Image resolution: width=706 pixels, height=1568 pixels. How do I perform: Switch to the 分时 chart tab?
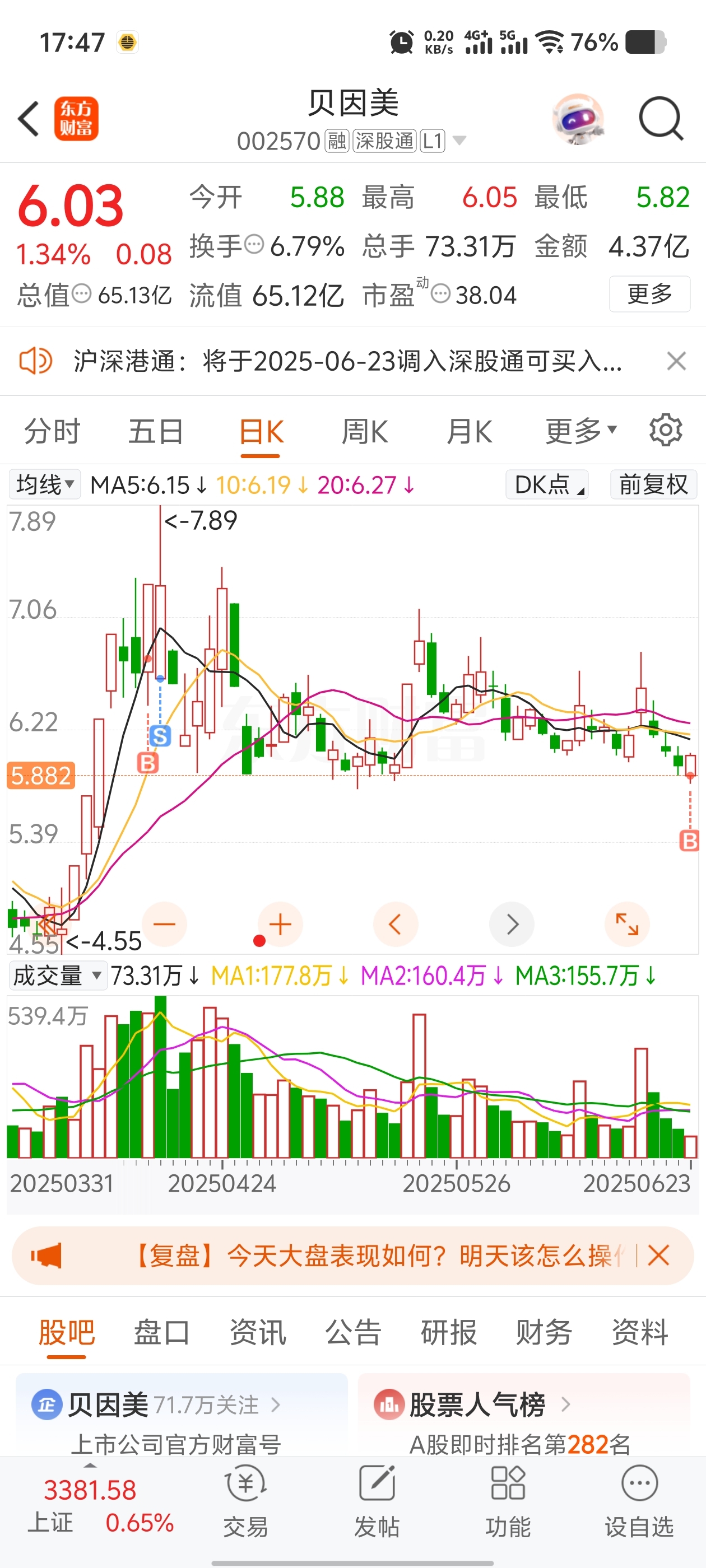pos(52,432)
